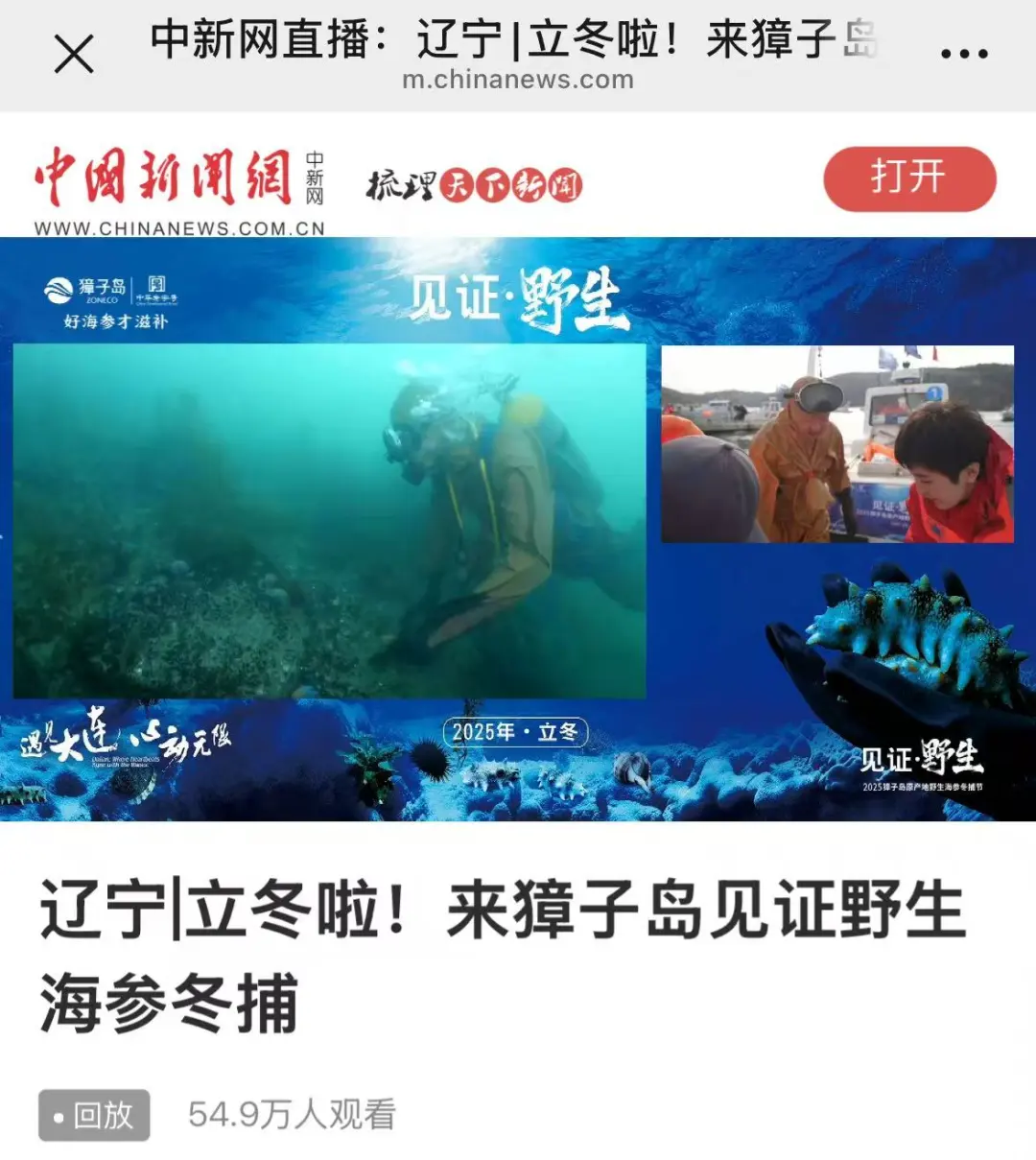Close the in-app browser page
Viewport: 1036px width, 1160px height.
(x=74, y=54)
